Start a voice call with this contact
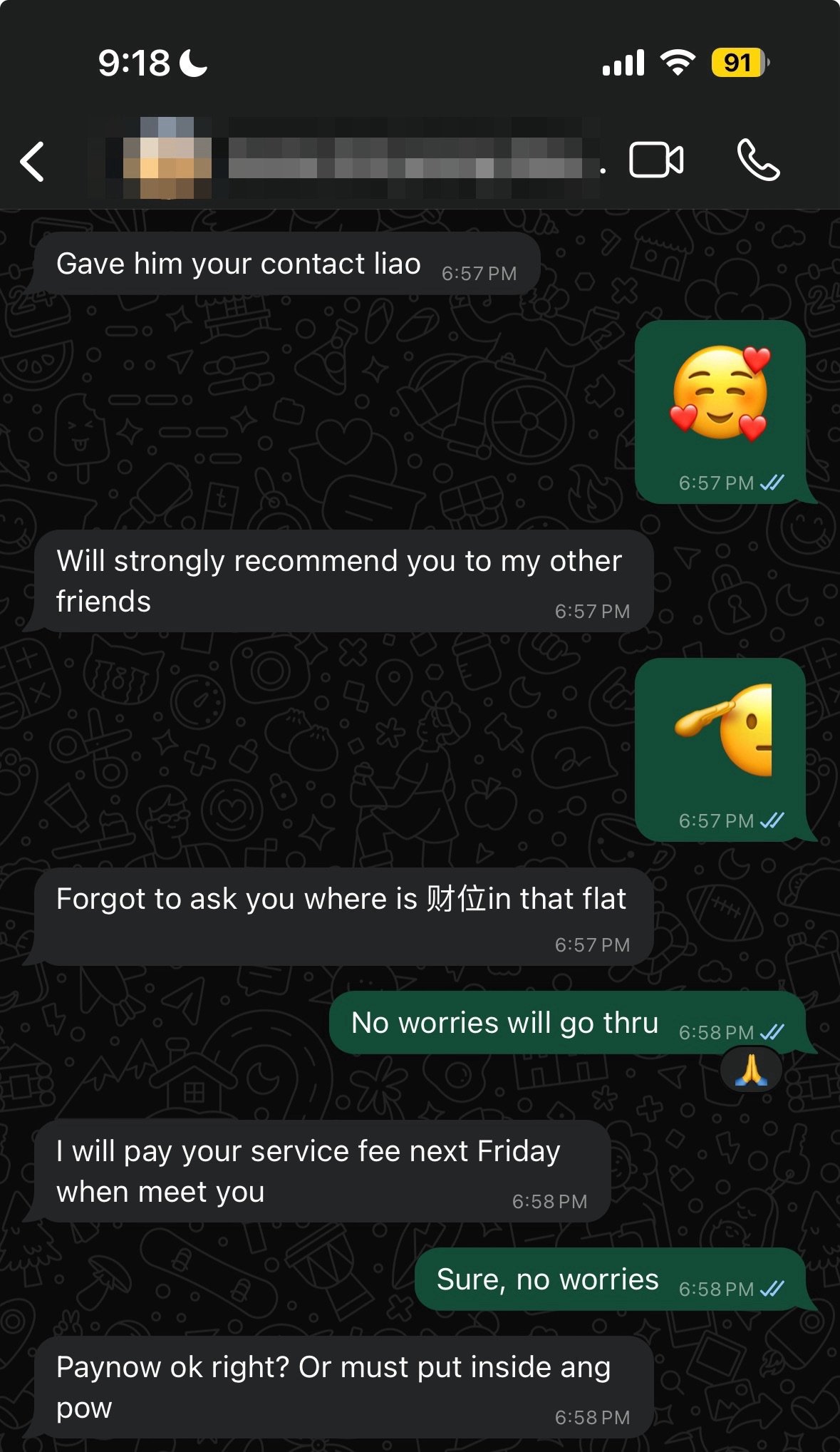 [758, 160]
